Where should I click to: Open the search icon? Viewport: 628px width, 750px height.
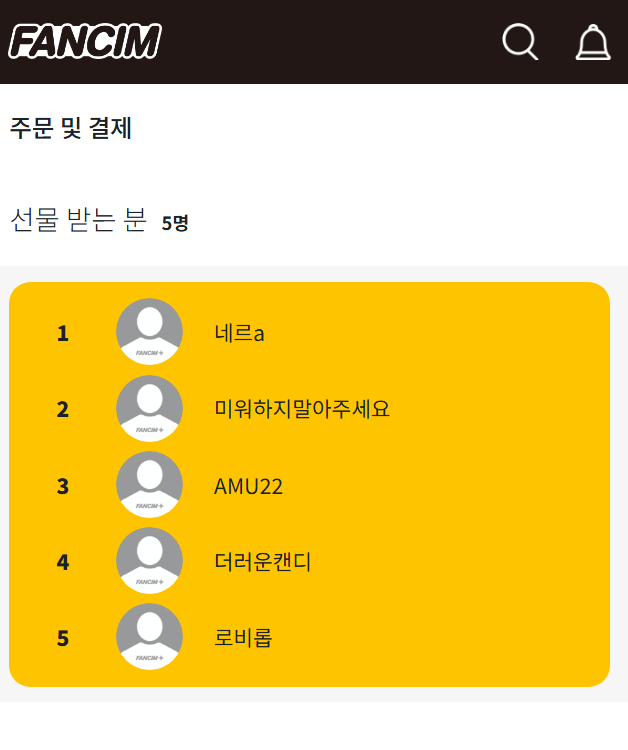pos(519,42)
